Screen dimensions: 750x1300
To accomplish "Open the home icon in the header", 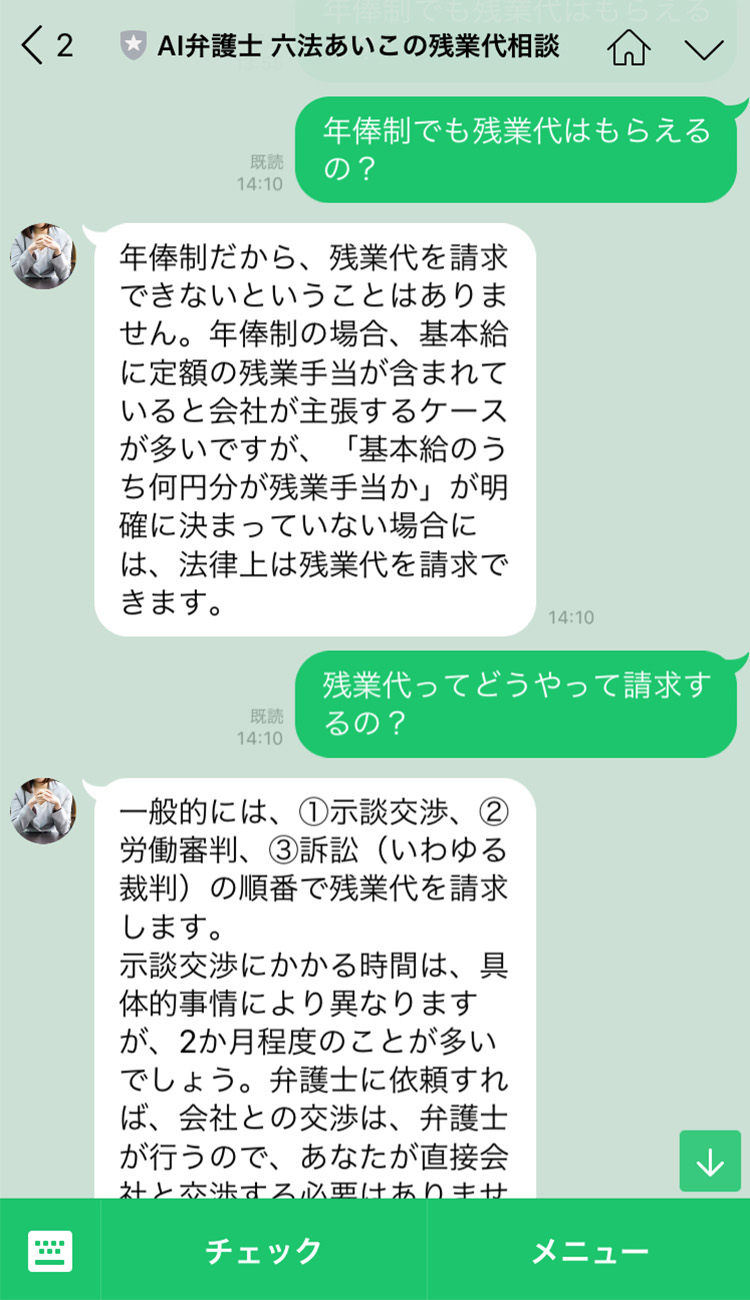I will point(628,47).
